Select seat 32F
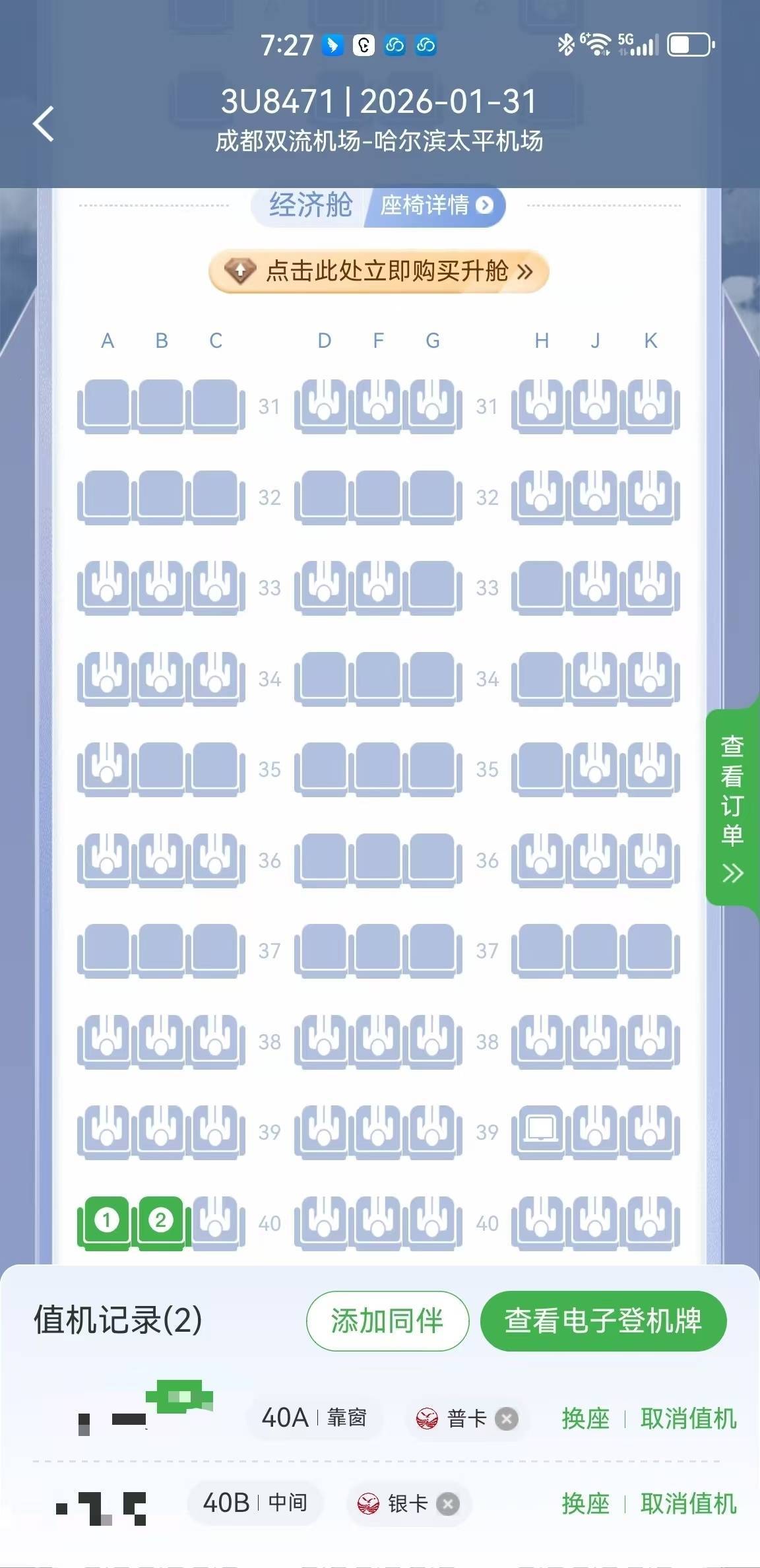 click(x=378, y=495)
